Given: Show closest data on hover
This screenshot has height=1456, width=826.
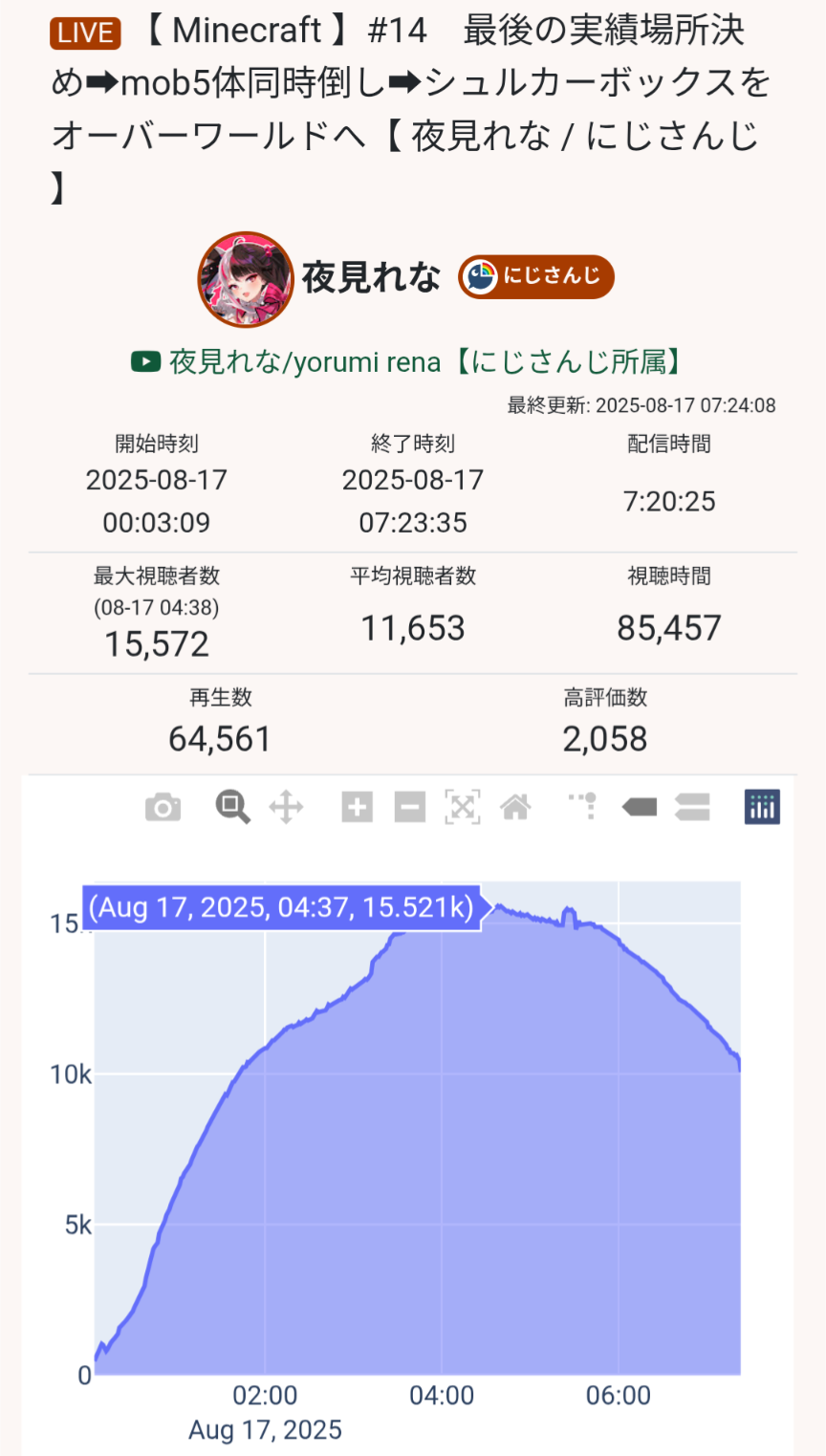Looking at the screenshot, I should (639, 808).
